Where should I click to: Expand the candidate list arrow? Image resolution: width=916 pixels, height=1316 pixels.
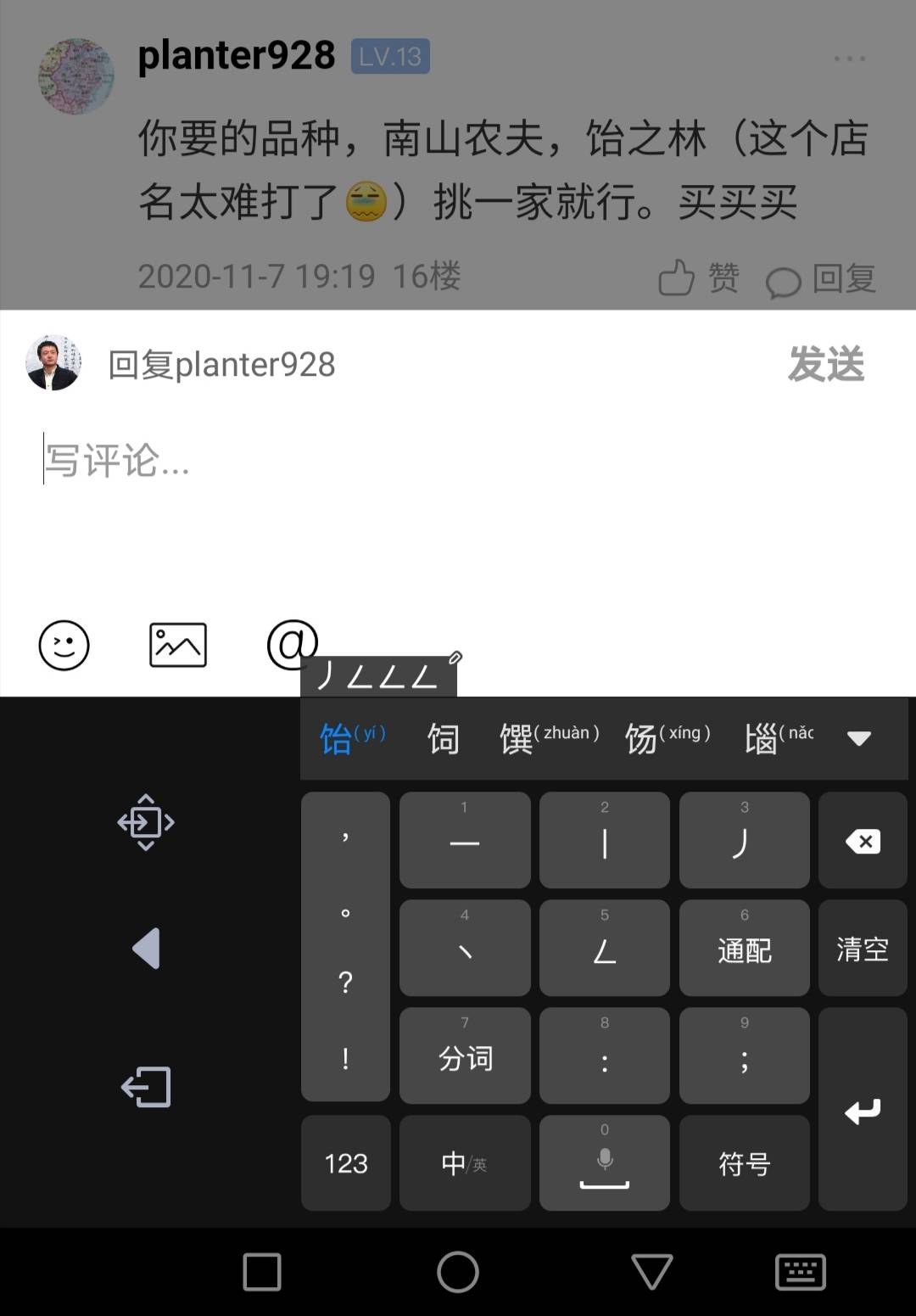(858, 738)
